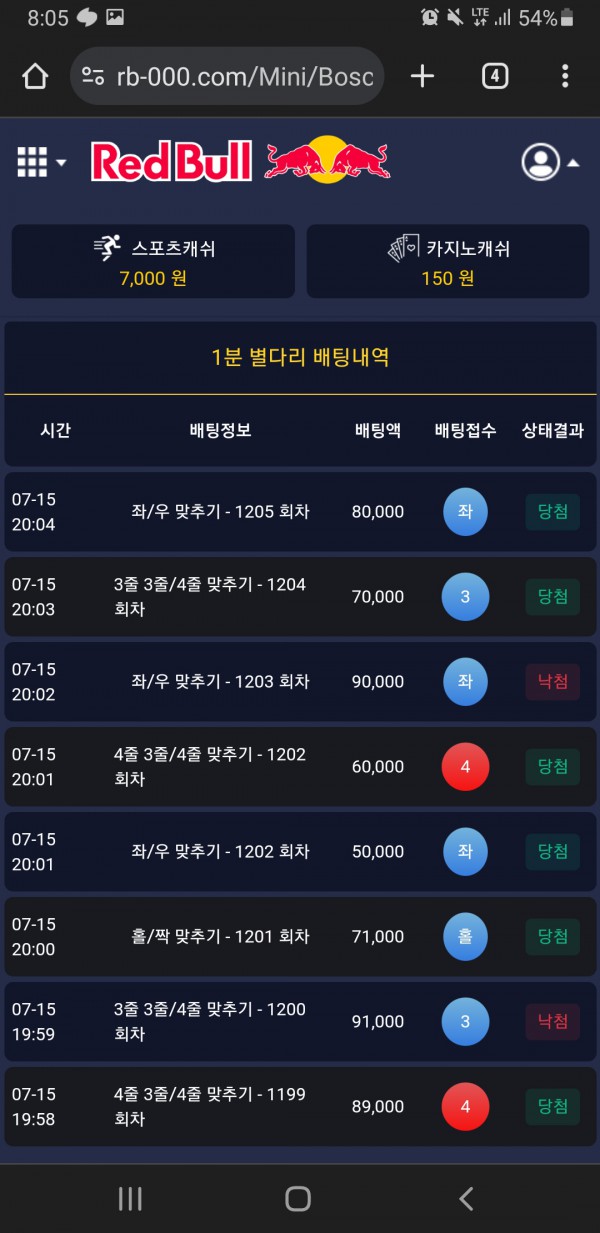Open a new browser tab
600x1233 pixels.
423,76
